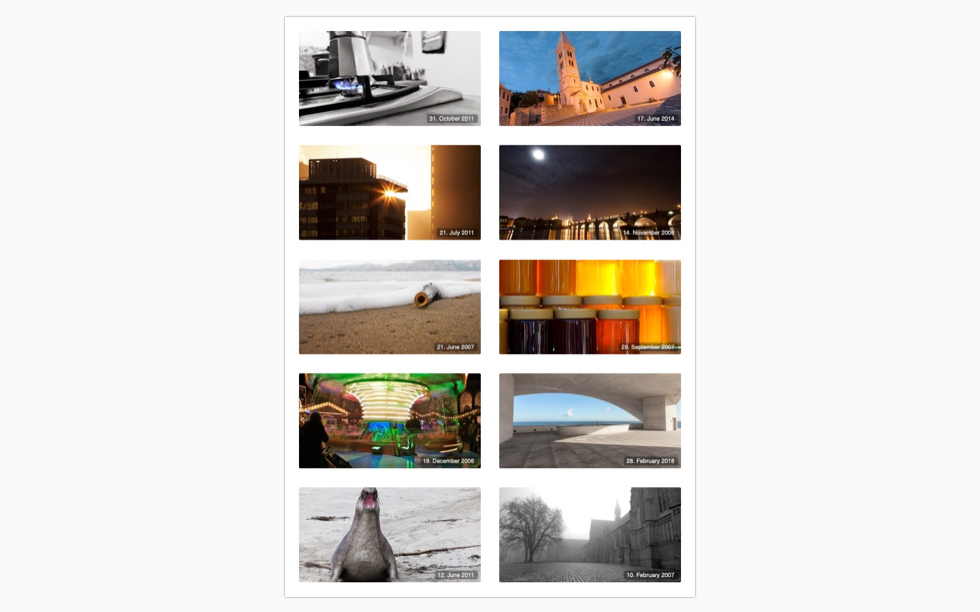Image resolution: width=980 pixels, height=612 pixels.
Task: View the sunlit building photo from July 2011
Action: point(389,192)
